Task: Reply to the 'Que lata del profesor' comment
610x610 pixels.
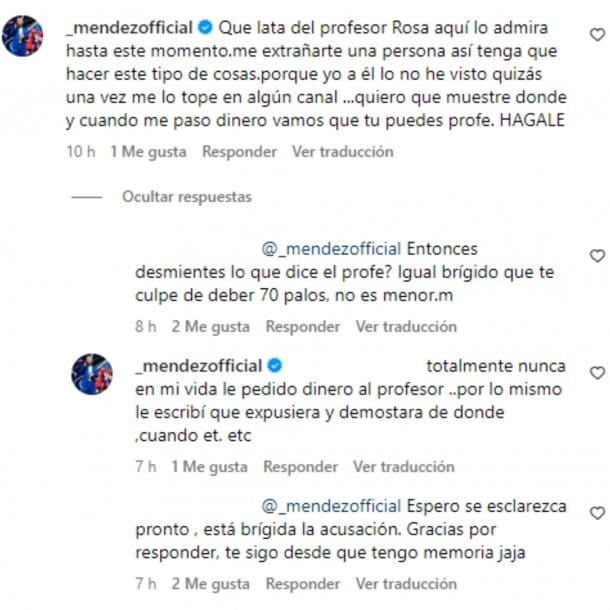Action: (x=240, y=152)
